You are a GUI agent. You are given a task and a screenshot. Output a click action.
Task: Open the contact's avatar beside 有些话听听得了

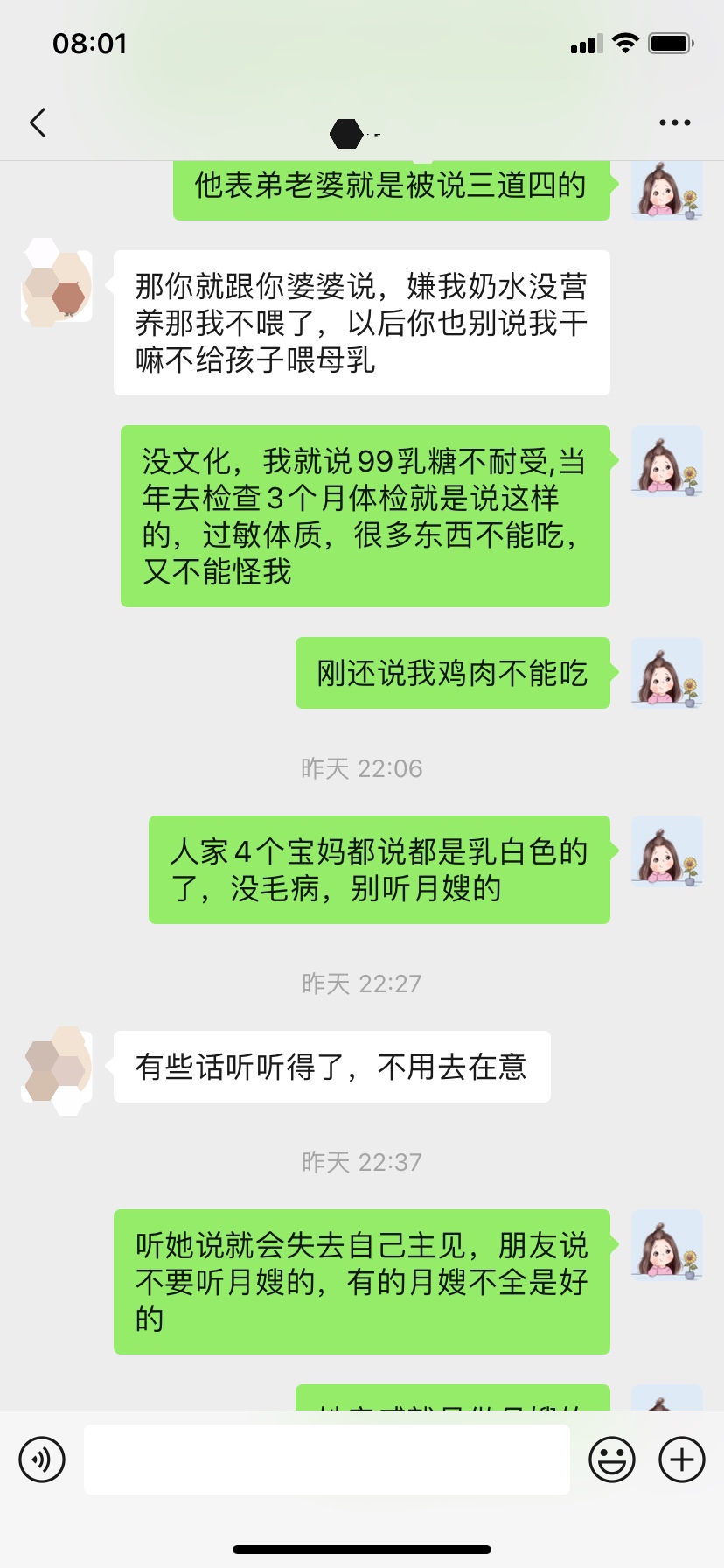click(57, 1067)
